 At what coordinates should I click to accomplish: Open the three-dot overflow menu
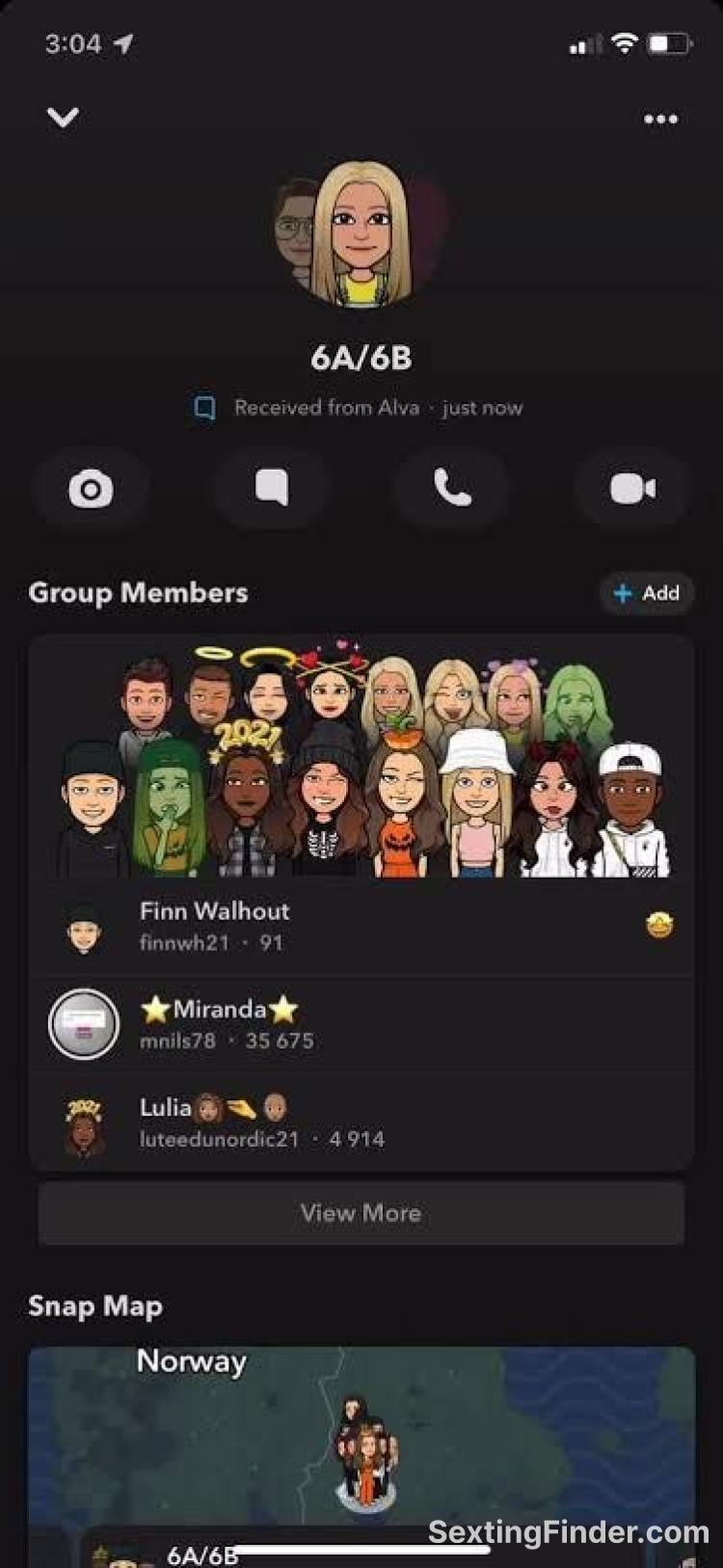660,120
